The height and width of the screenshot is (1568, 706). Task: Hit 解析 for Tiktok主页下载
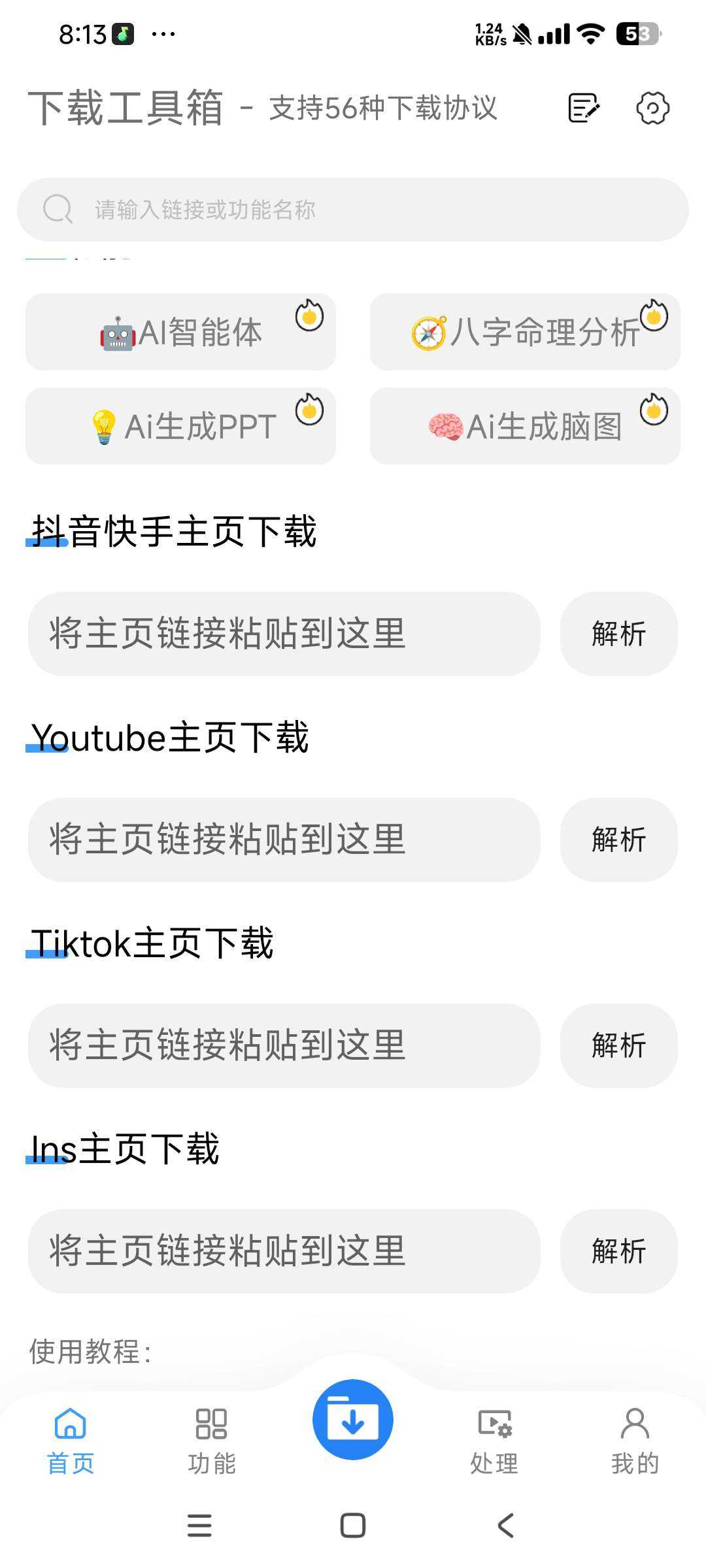(618, 1045)
